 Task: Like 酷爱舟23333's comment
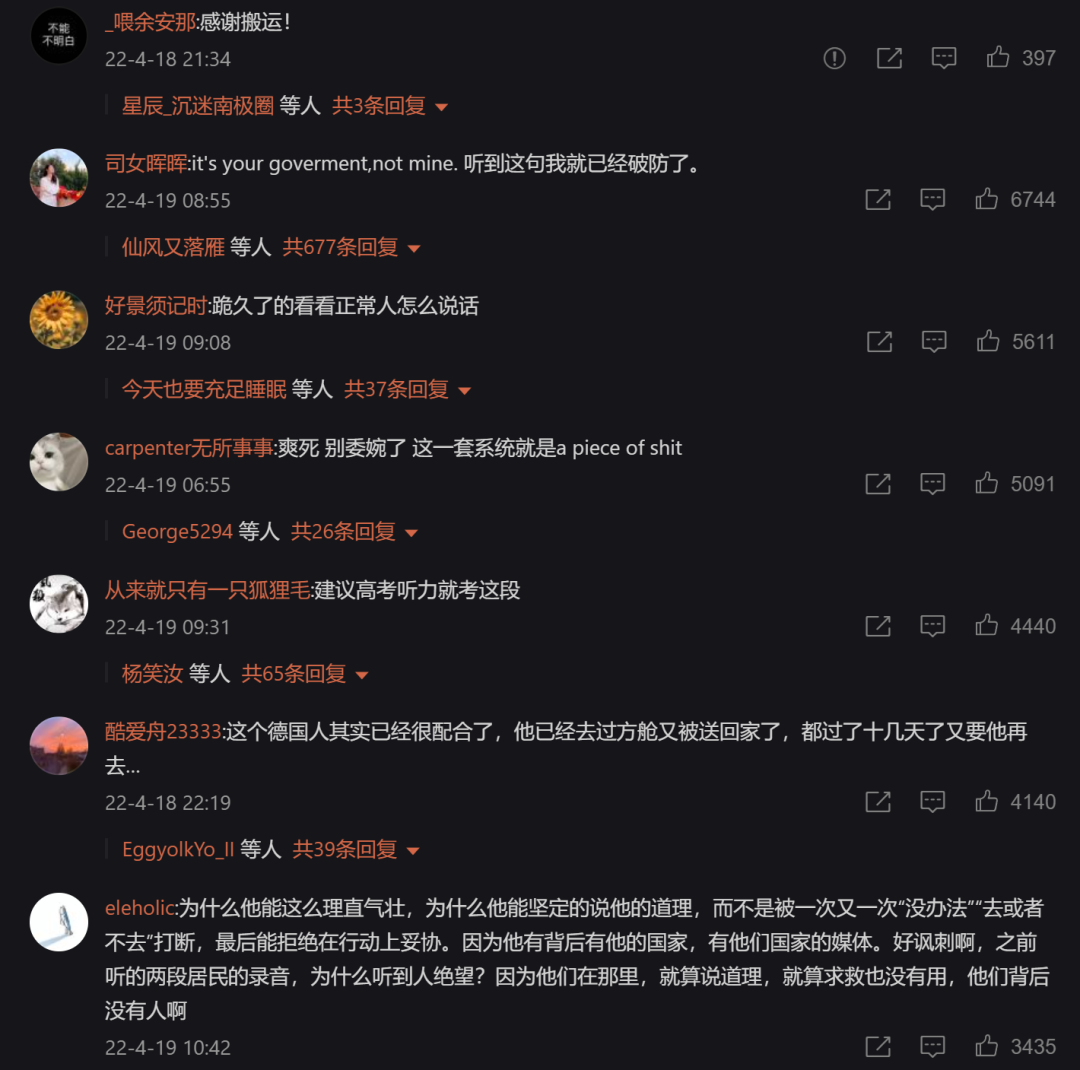coord(987,801)
